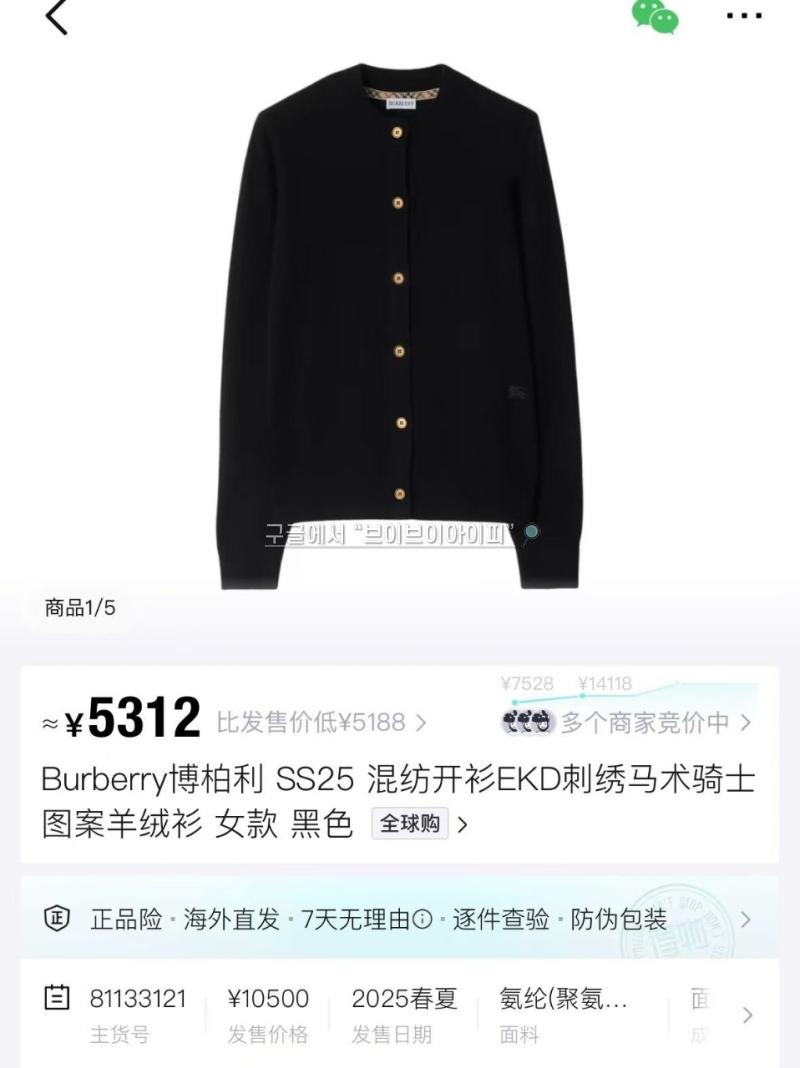Open the 正品险 guarantee services row

point(400,919)
